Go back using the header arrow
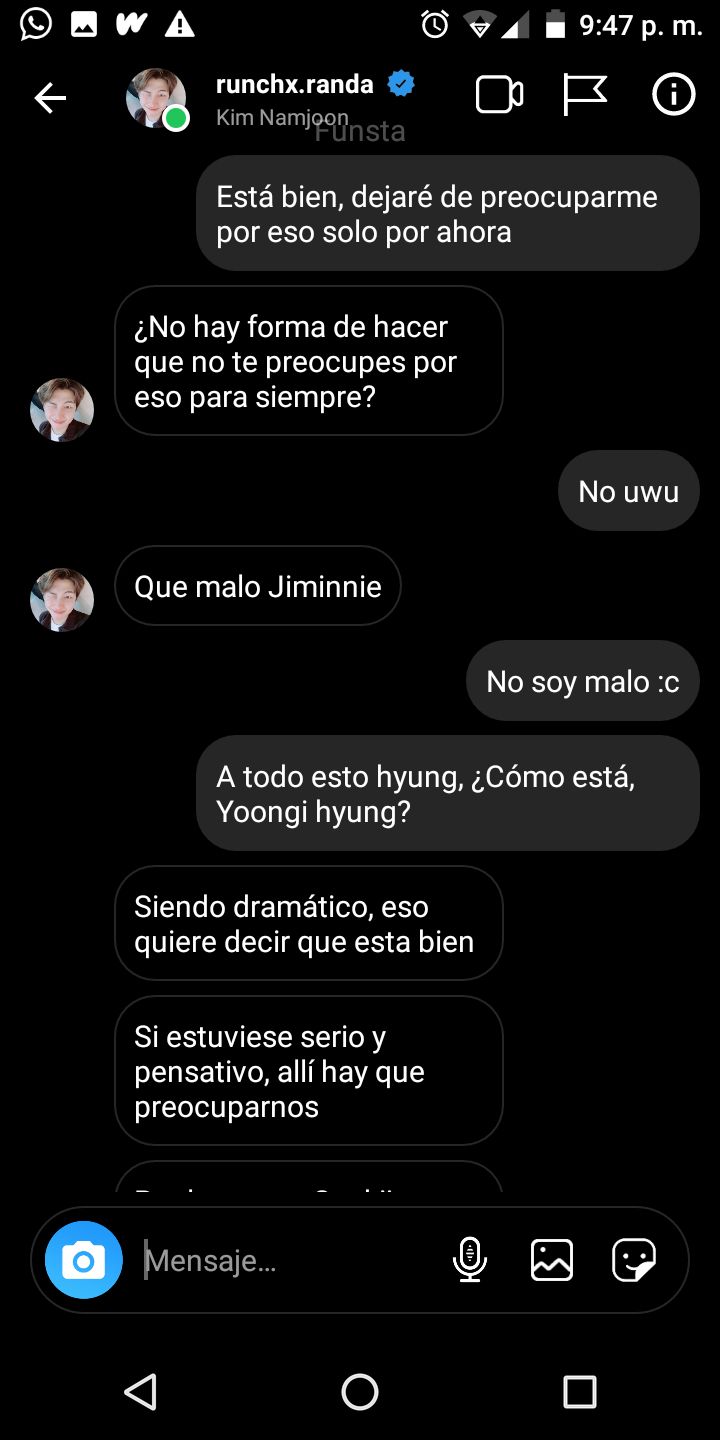The image size is (720, 1440). tap(50, 97)
